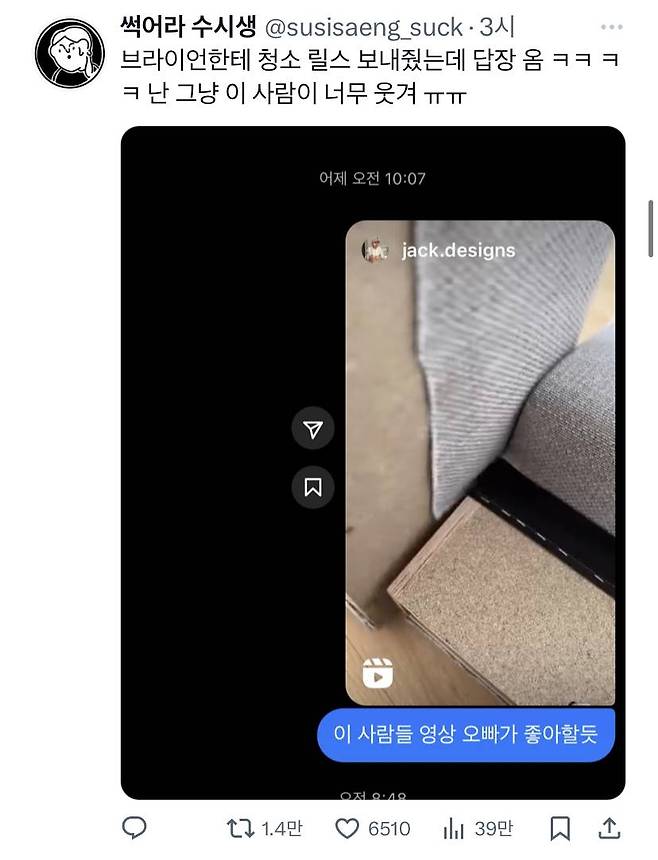Viewport: 658px width, 860px height.
Task: Reply to this tweet
Action: [134, 828]
